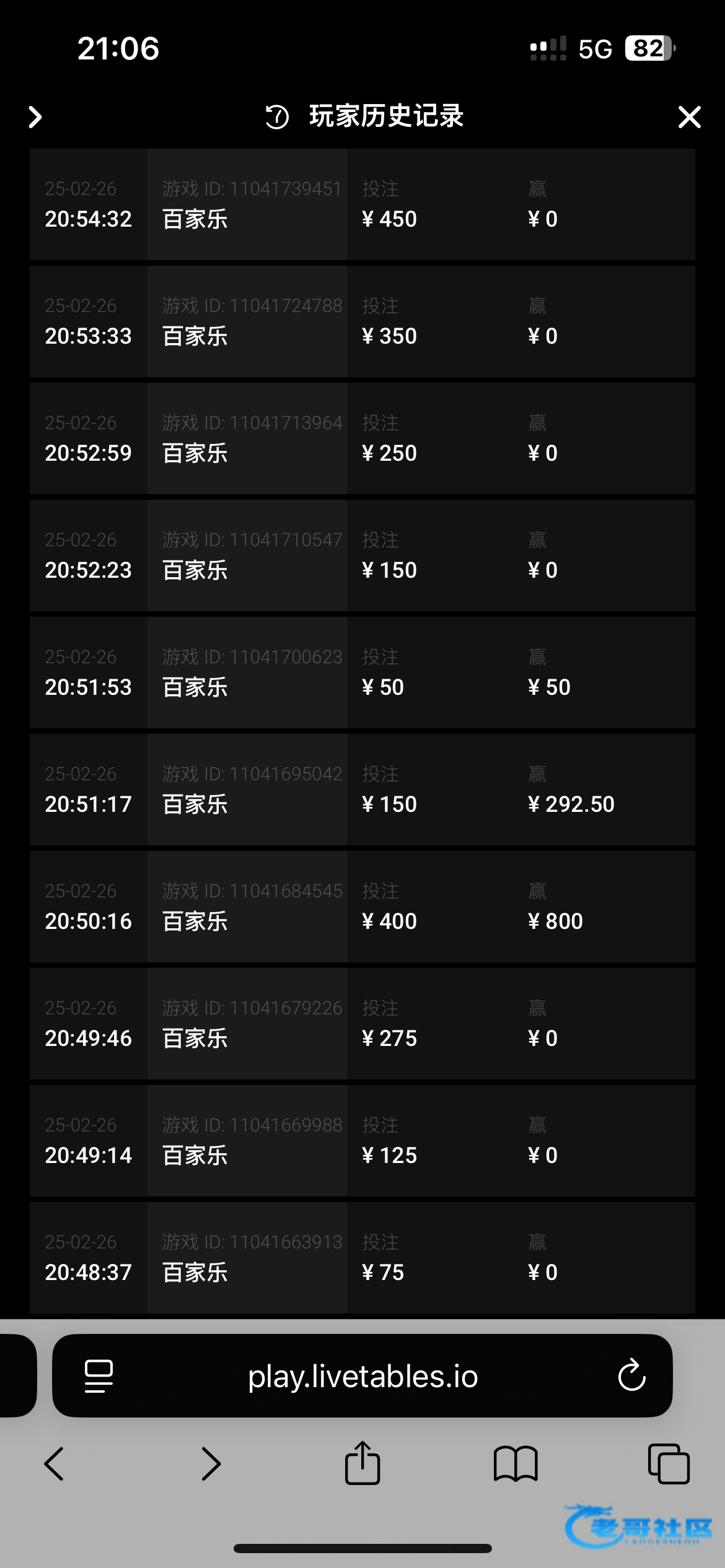Open the 20:48:37 record with ¥75 bet
The width and height of the screenshot is (725, 1568).
tap(362, 1258)
